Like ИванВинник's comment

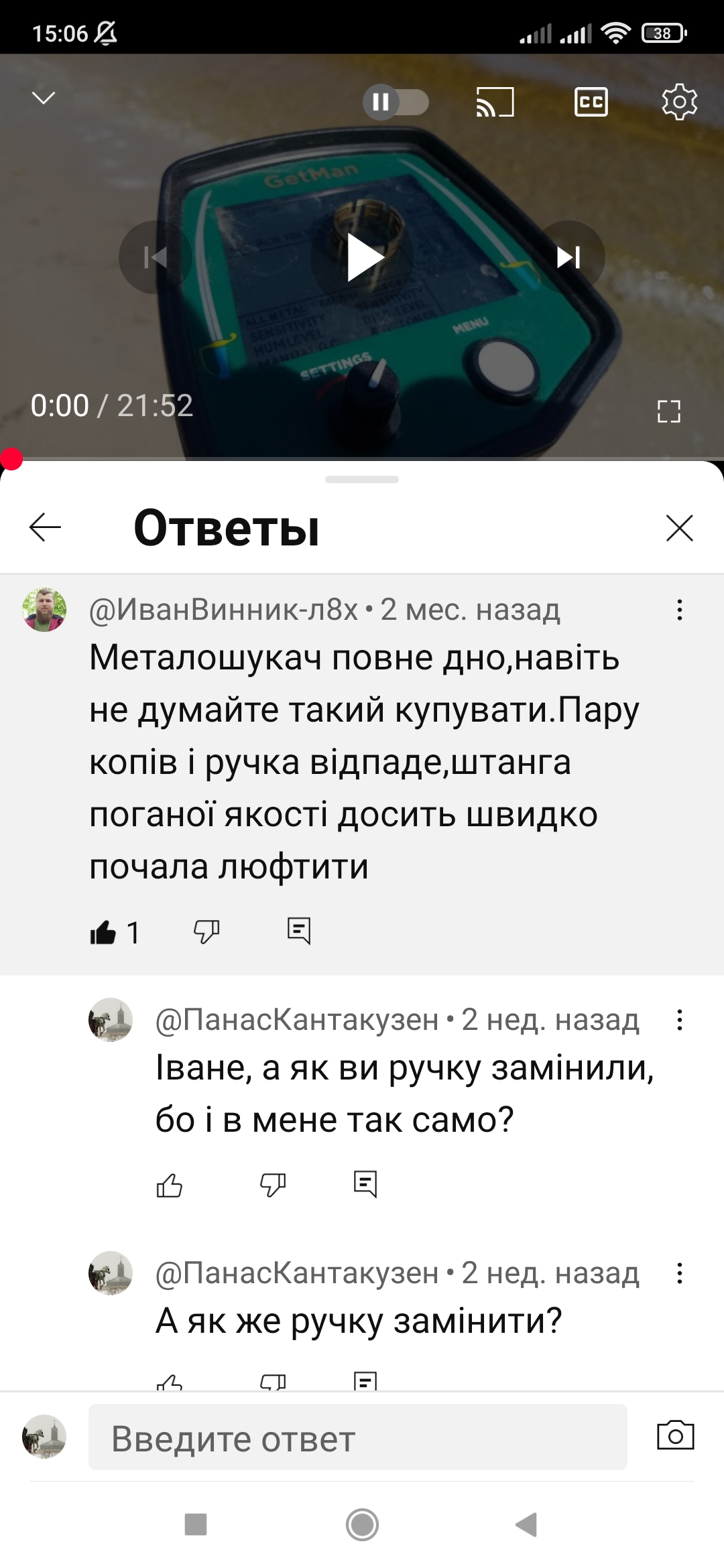pos(103,932)
